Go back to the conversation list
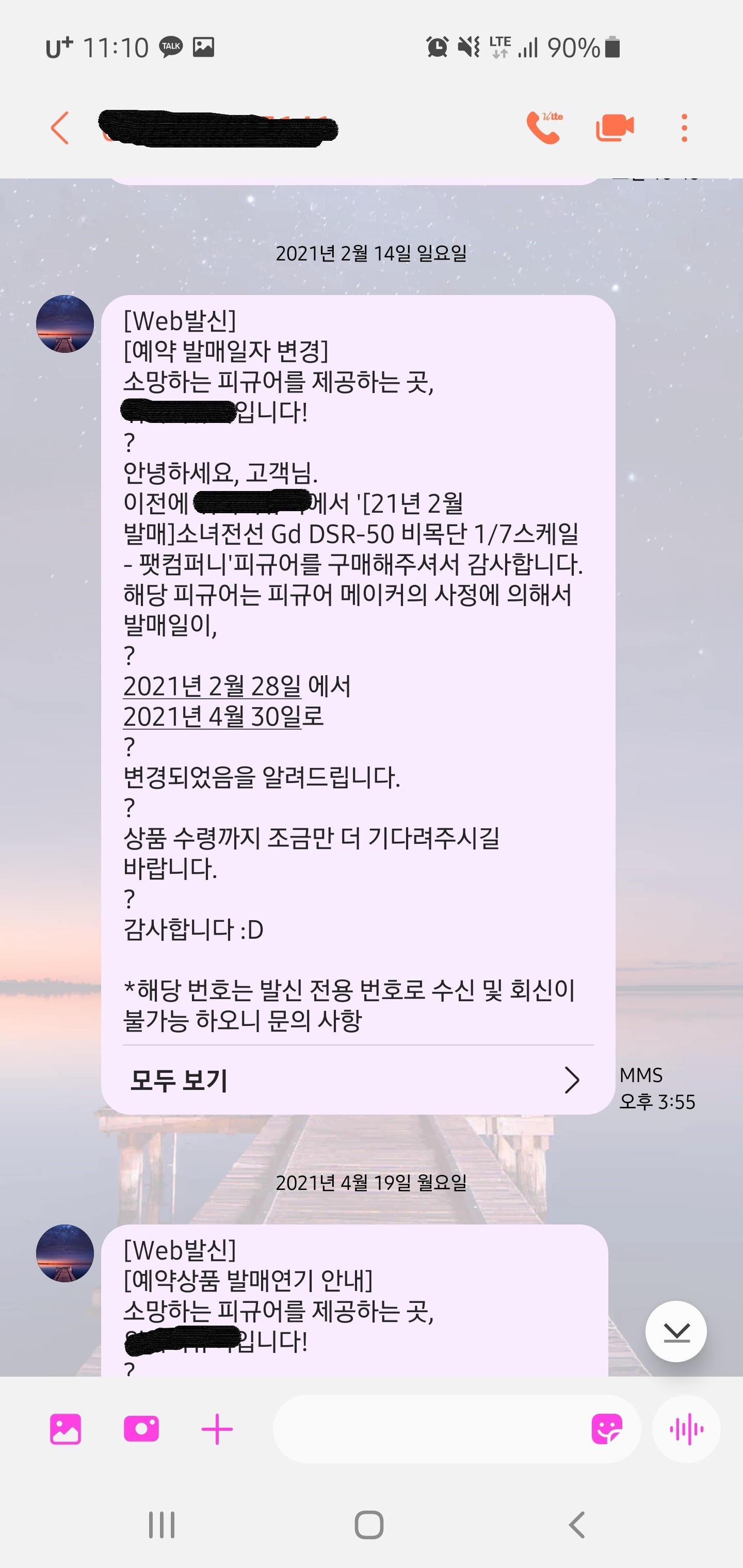 60,128
